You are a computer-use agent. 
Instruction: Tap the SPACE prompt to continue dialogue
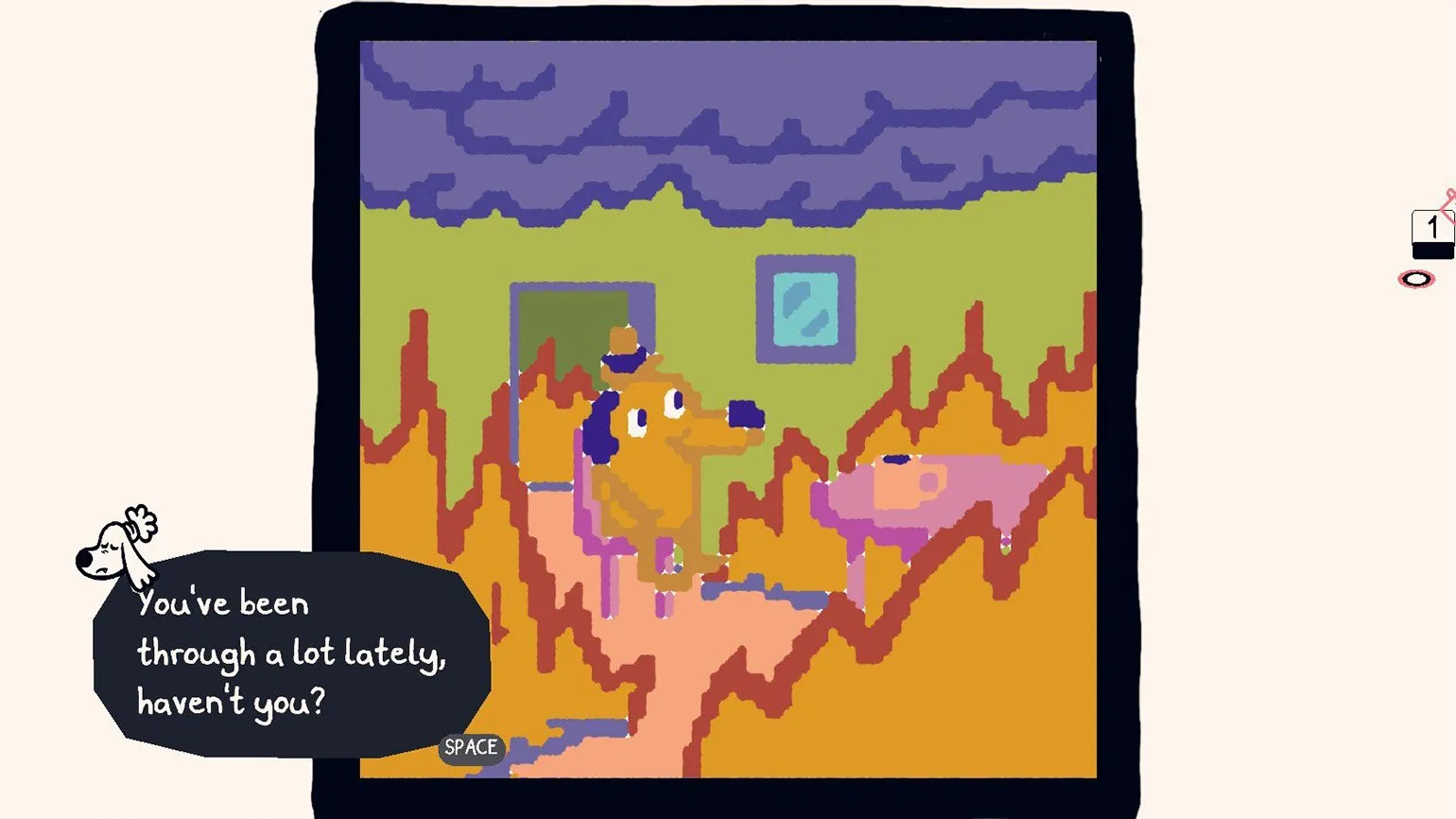[471, 747]
